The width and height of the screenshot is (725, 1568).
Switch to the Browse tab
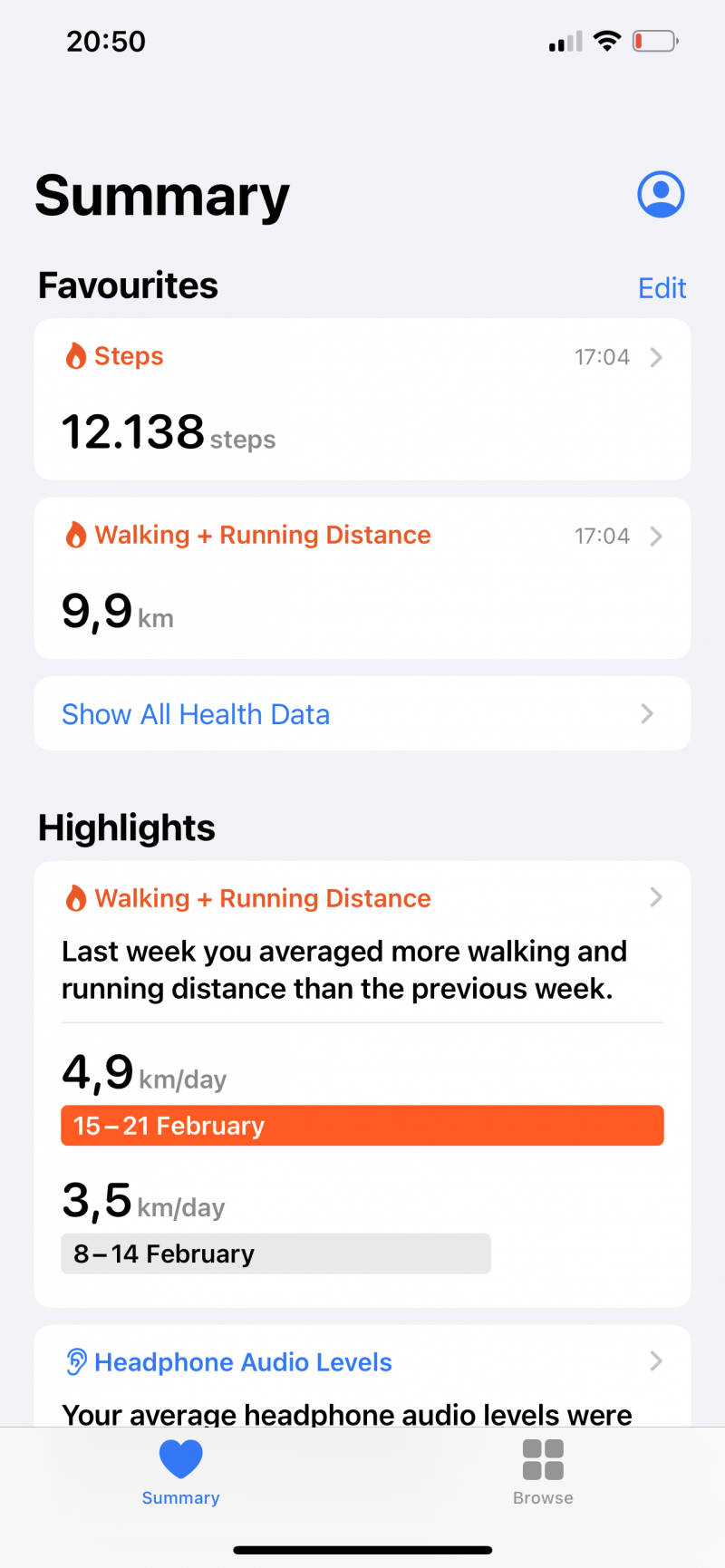543,1472
